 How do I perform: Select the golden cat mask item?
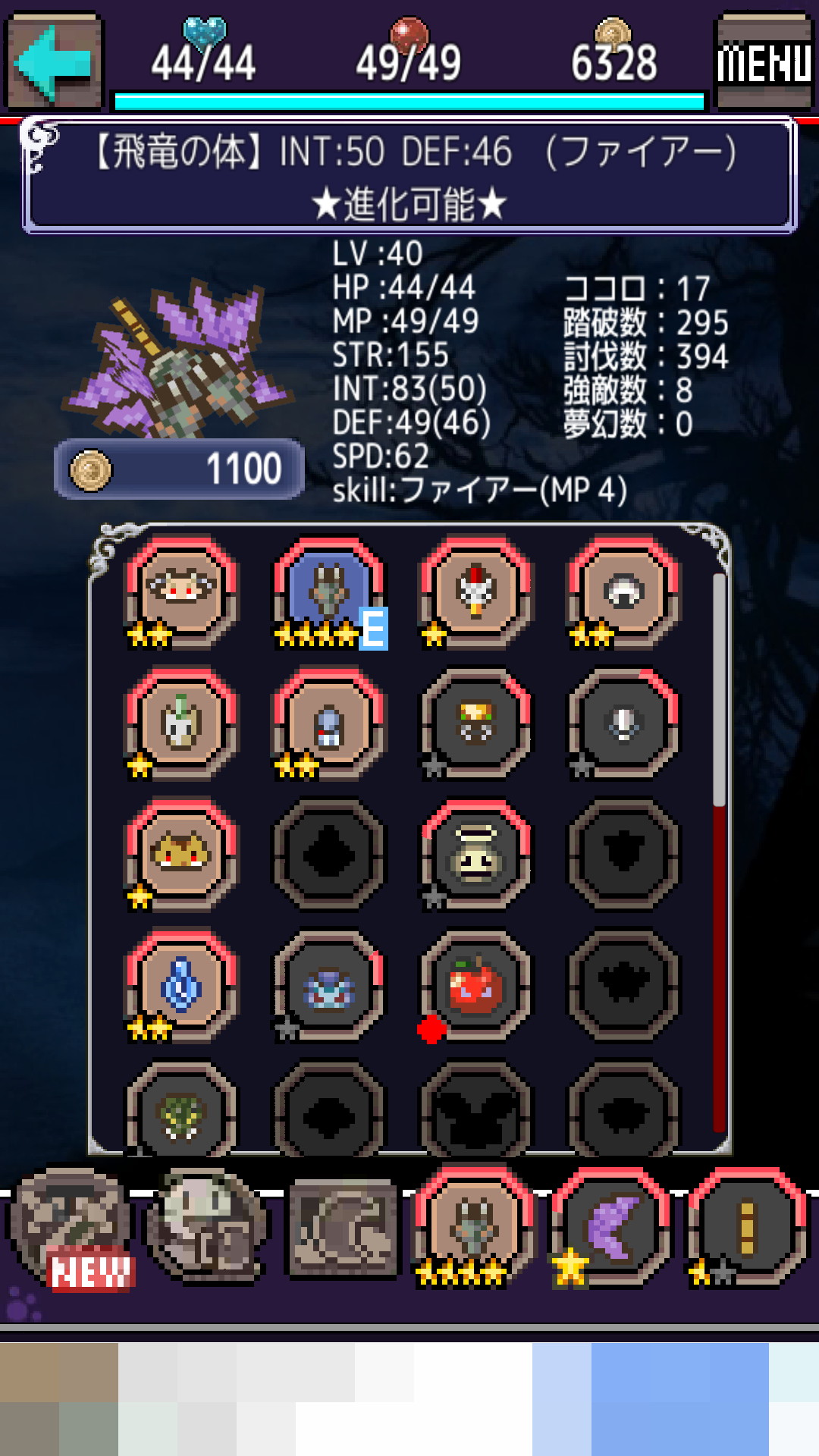[180, 855]
